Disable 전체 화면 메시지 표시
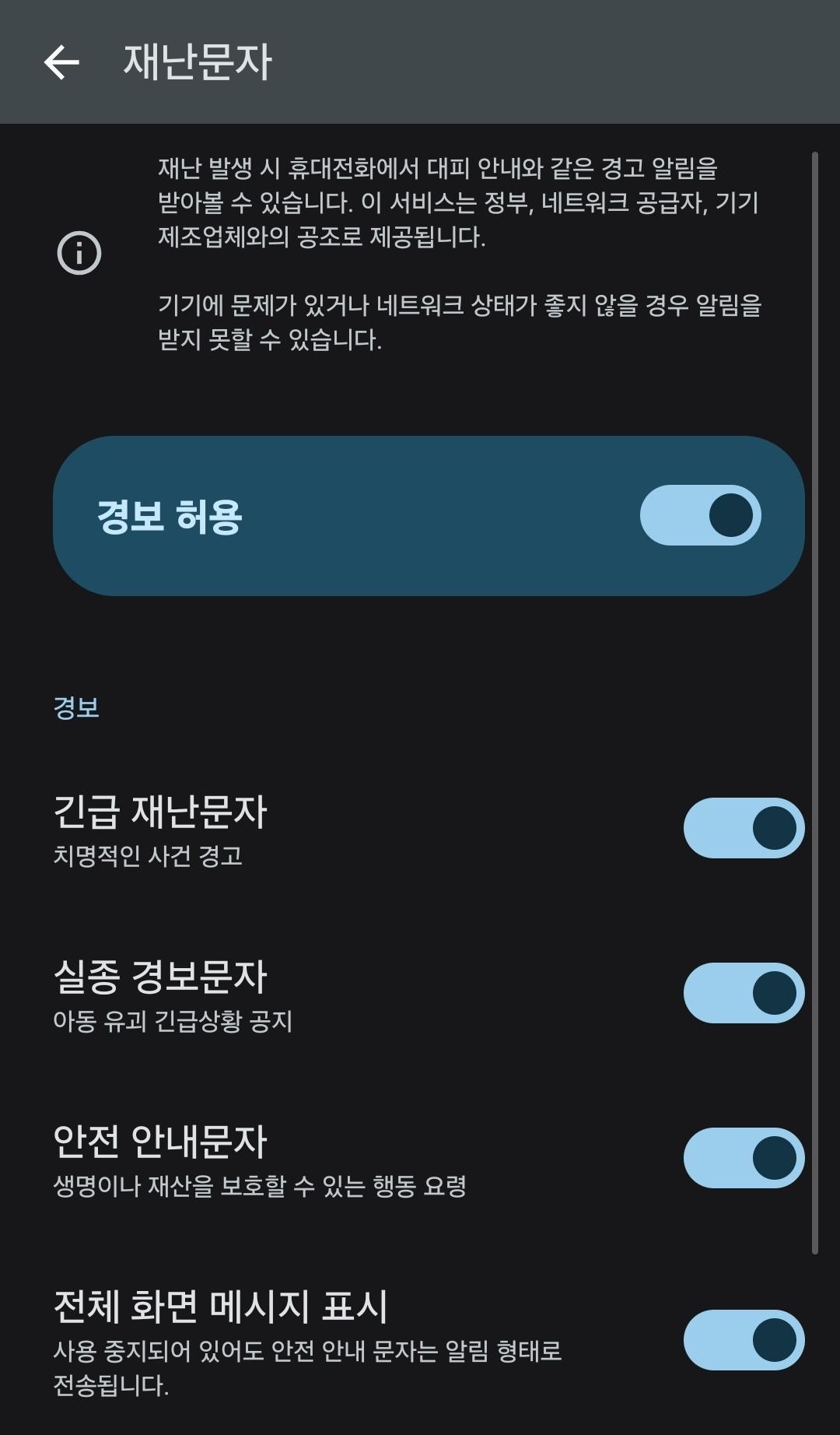The width and height of the screenshot is (840, 1435). [744, 1340]
